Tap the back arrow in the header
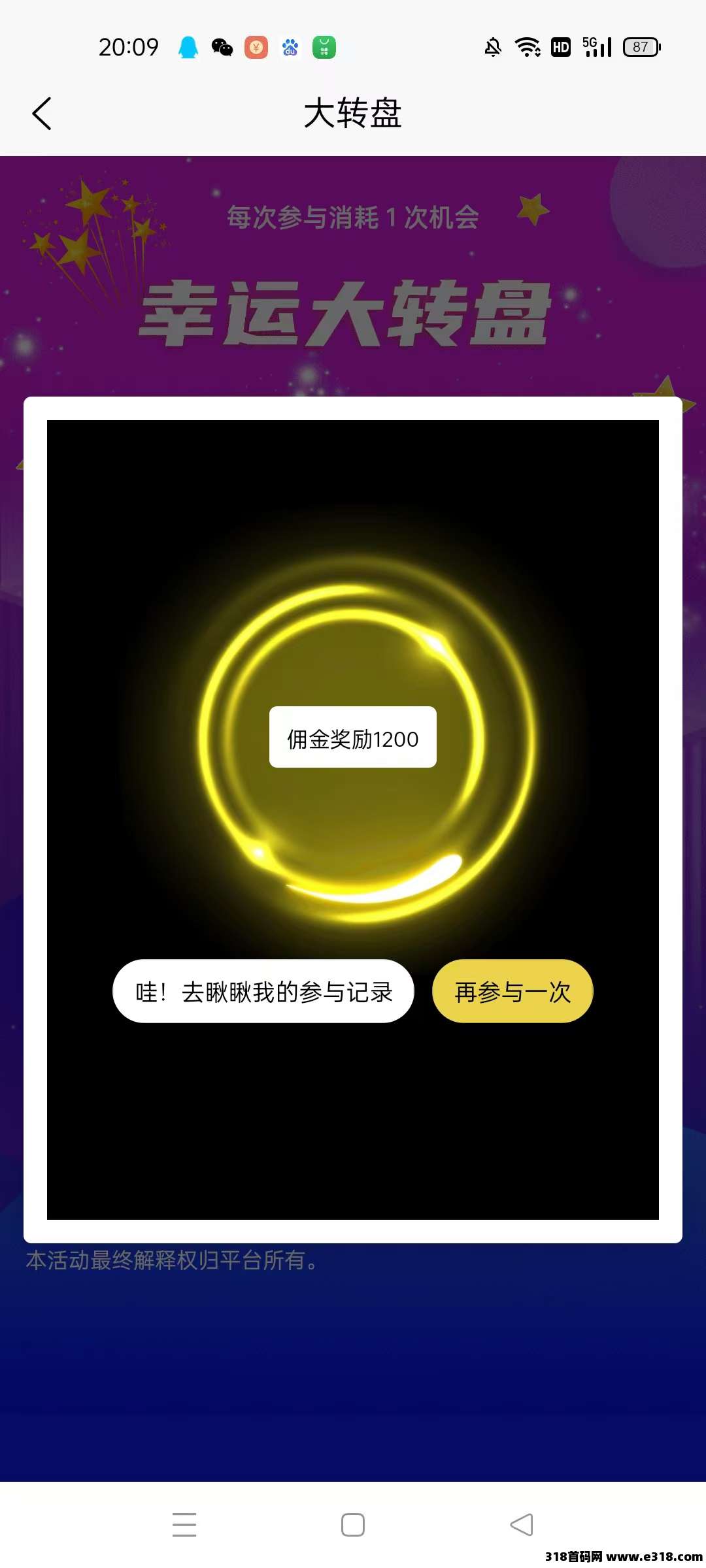Viewport: 706px width, 1568px height. (x=42, y=114)
